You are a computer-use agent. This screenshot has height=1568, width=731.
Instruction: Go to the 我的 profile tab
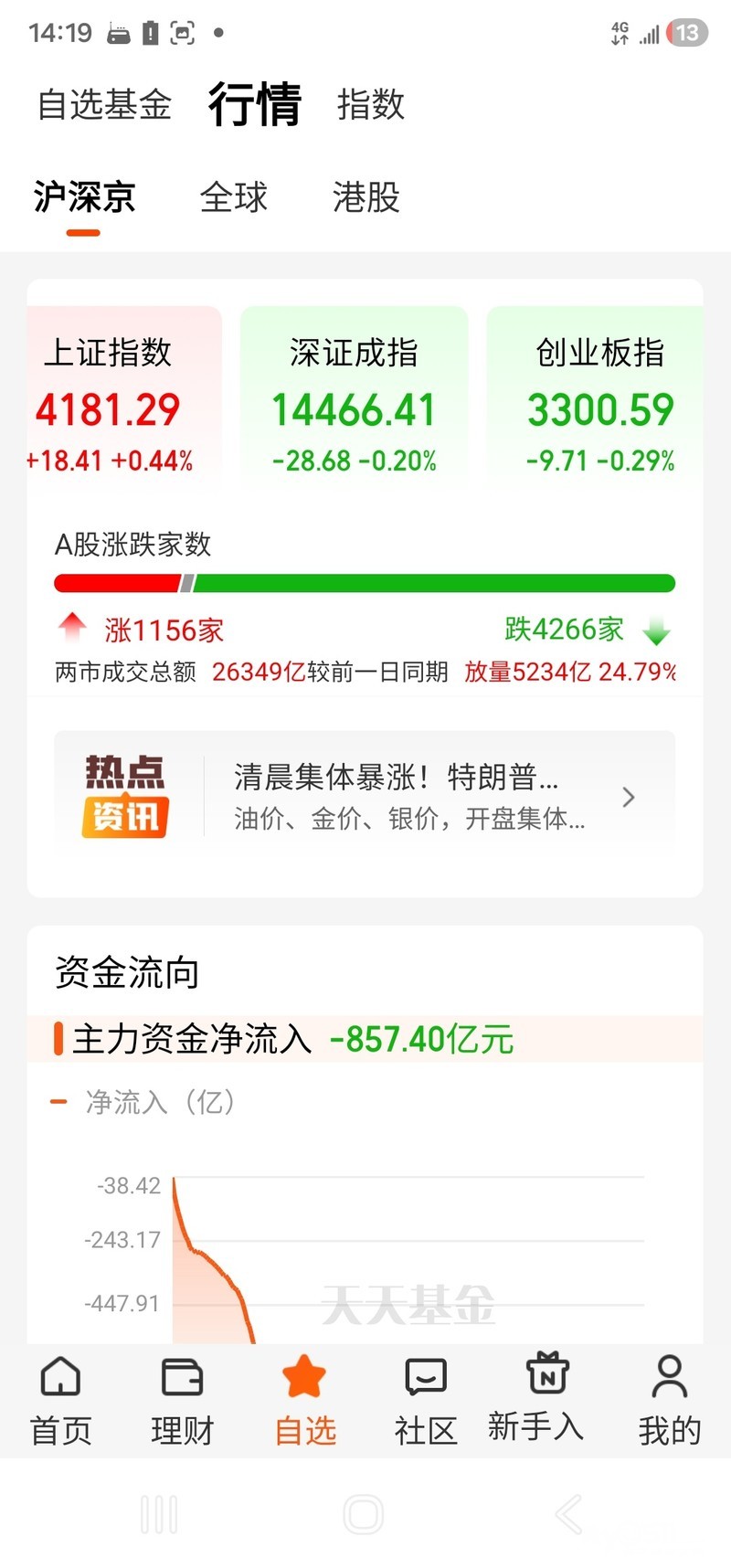[x=669, y=1400]
